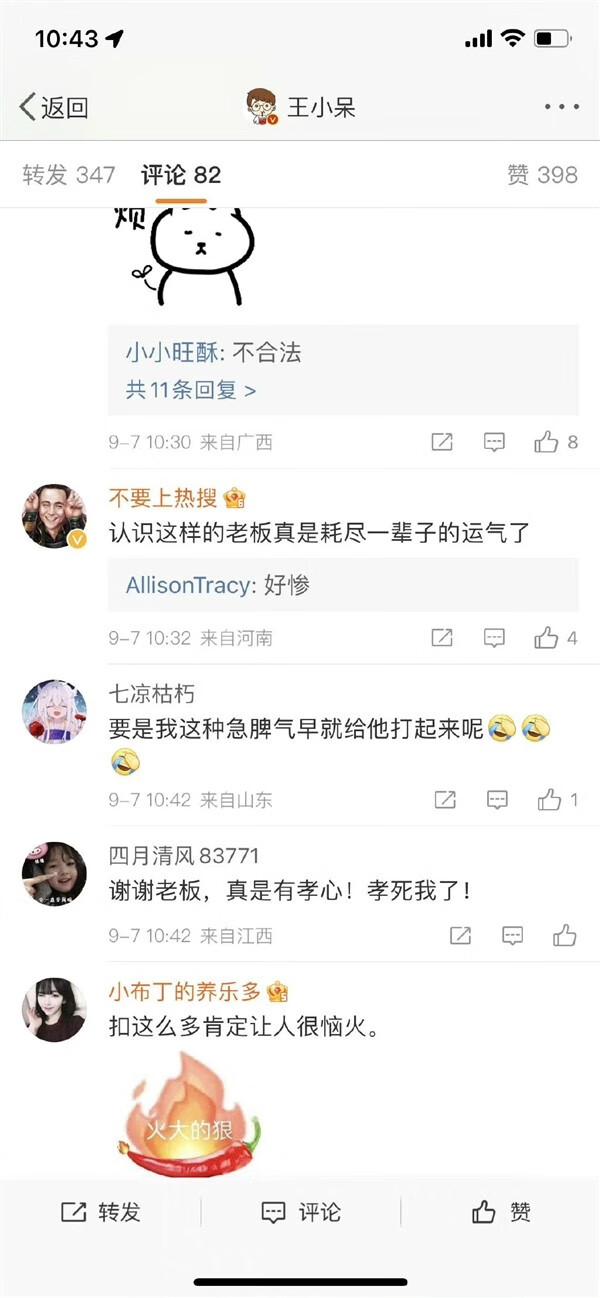Tap 转发 in the bottom bar
The height and width of the screenshot is (1298, 600).
pos(101,1212)
